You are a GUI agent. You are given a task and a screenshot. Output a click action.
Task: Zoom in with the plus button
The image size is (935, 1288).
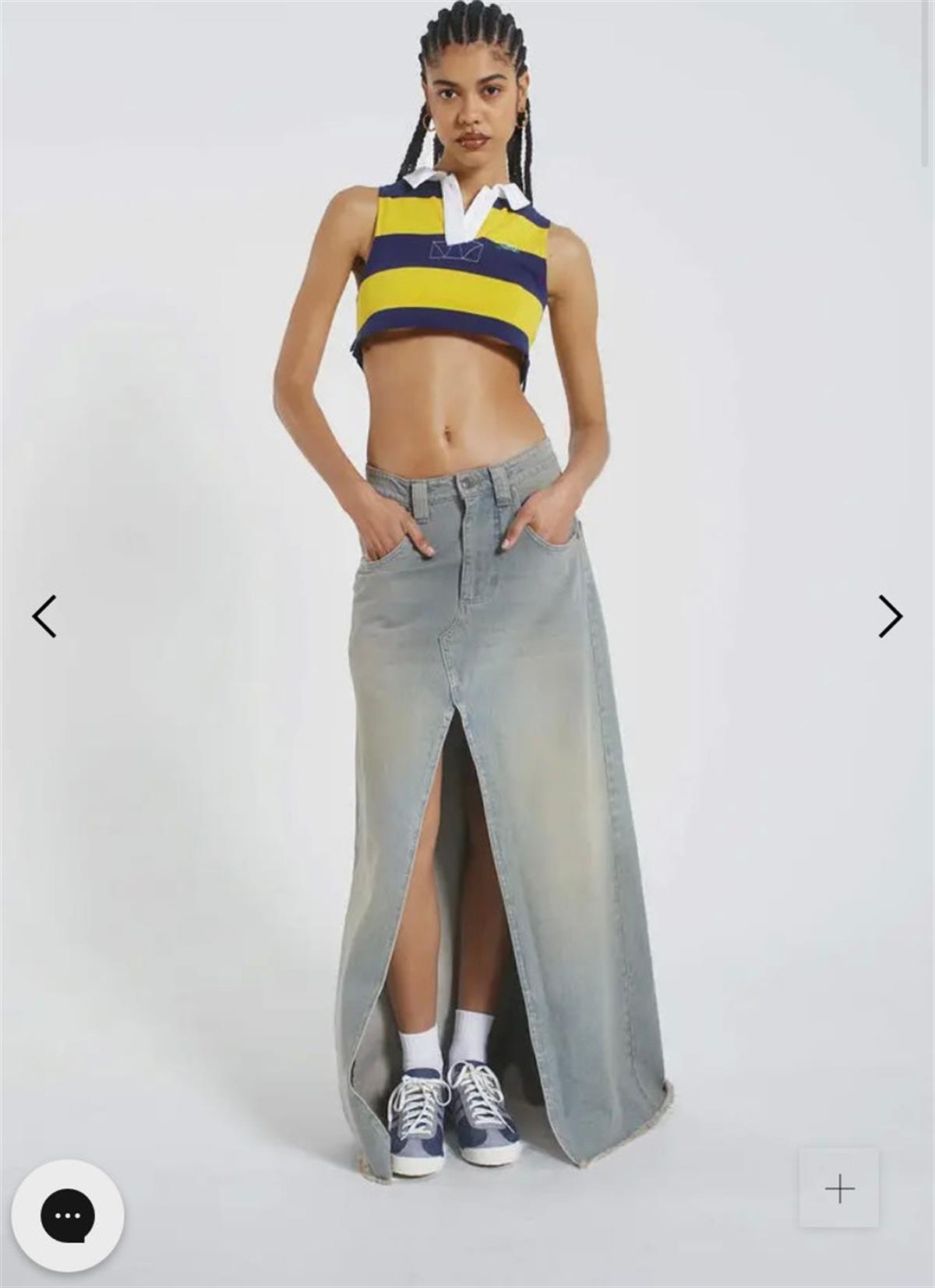pyautogui.click(x=839, y=1188)
